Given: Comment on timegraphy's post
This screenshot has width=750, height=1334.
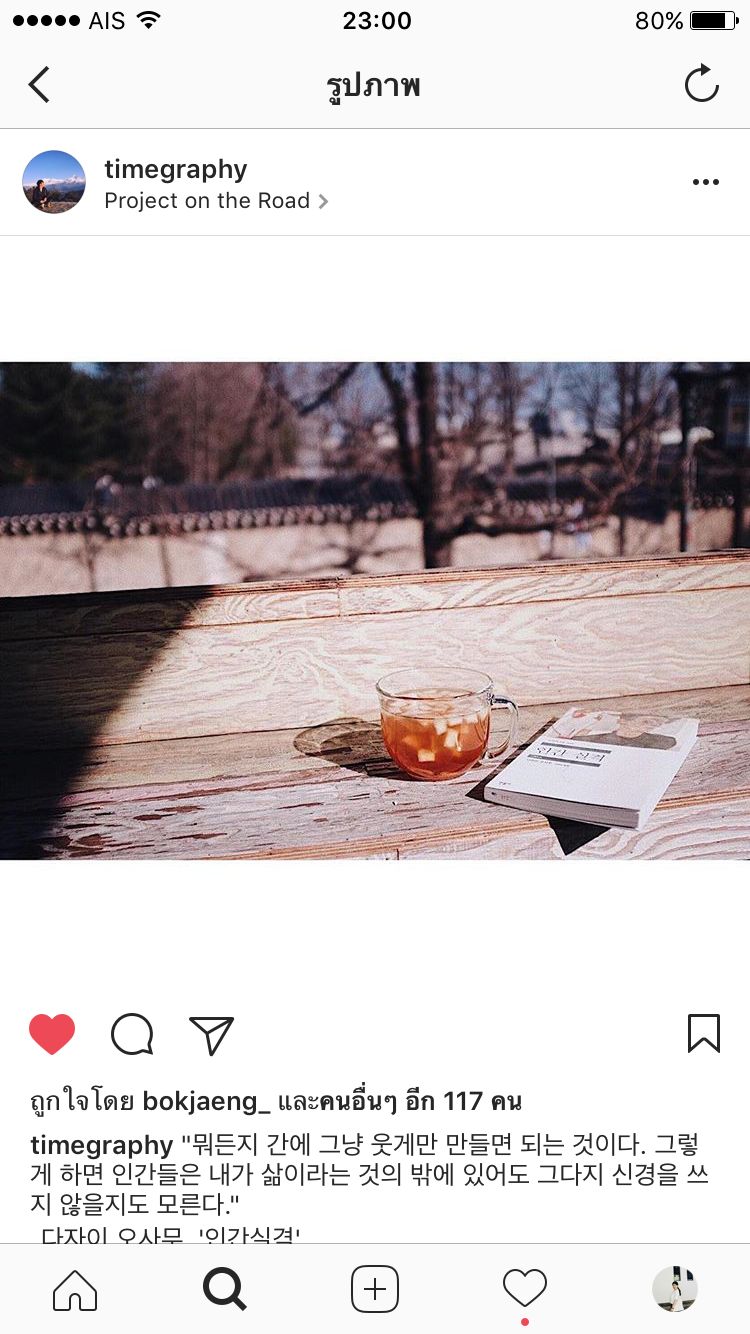Looking at the screenshot, I should (132, 1034).
